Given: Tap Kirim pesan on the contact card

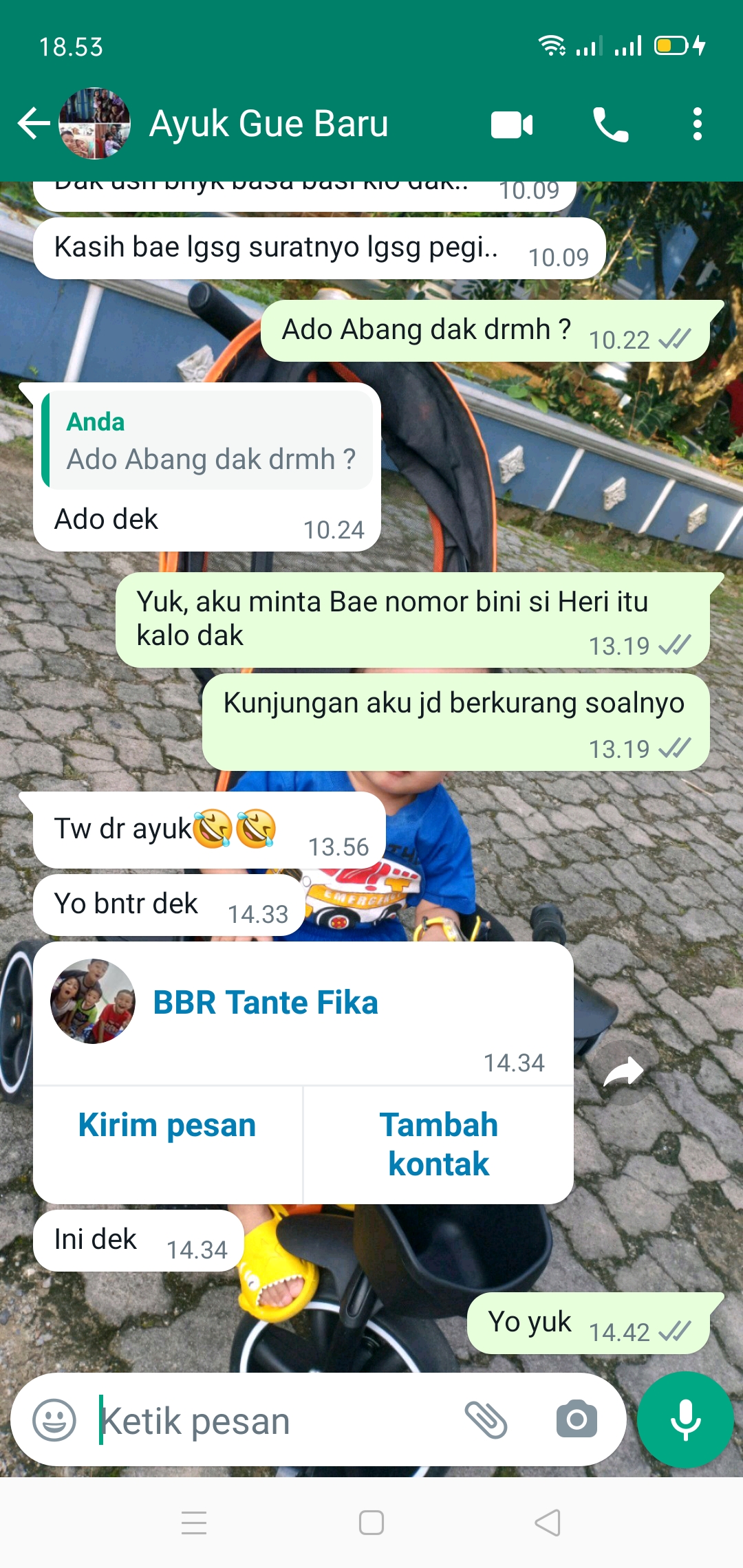Looking at the screenshot, I should click(167, 1126).
